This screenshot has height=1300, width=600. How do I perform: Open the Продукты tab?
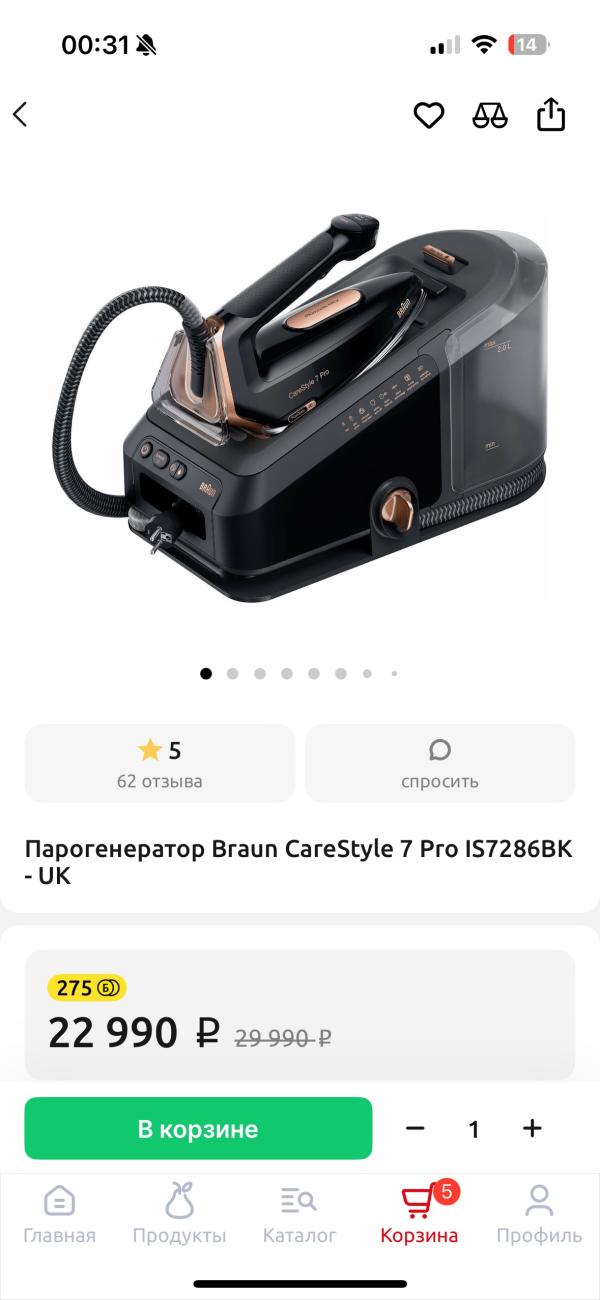pyautogui.click(x=180, y=1215)
